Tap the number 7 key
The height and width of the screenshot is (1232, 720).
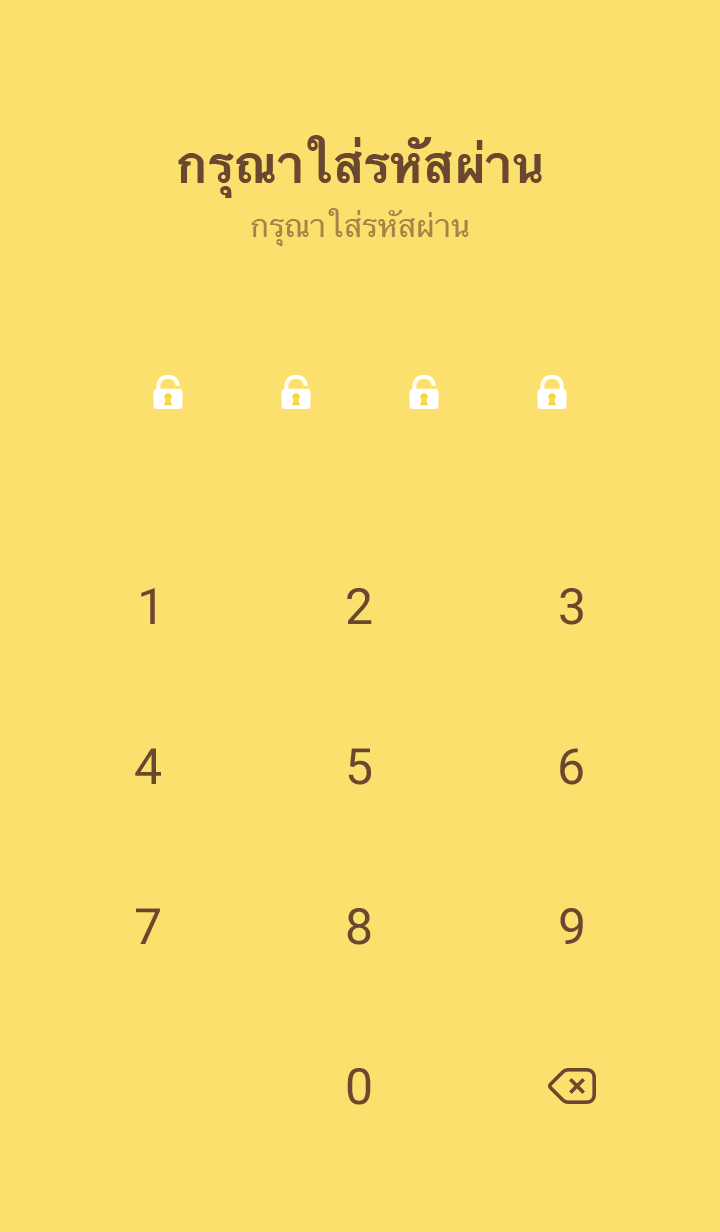[148, 927]
